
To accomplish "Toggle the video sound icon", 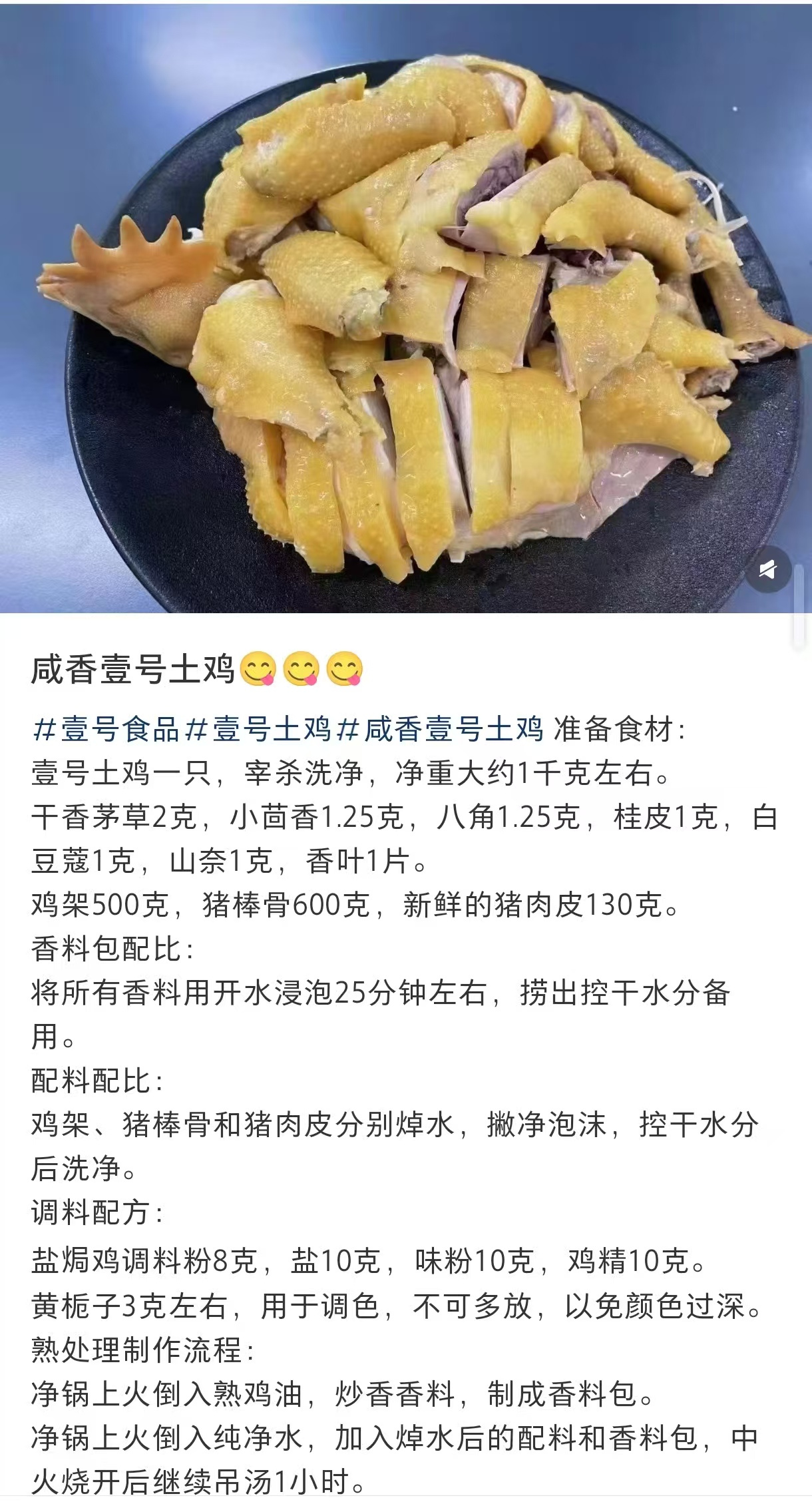I will point(767,569).
